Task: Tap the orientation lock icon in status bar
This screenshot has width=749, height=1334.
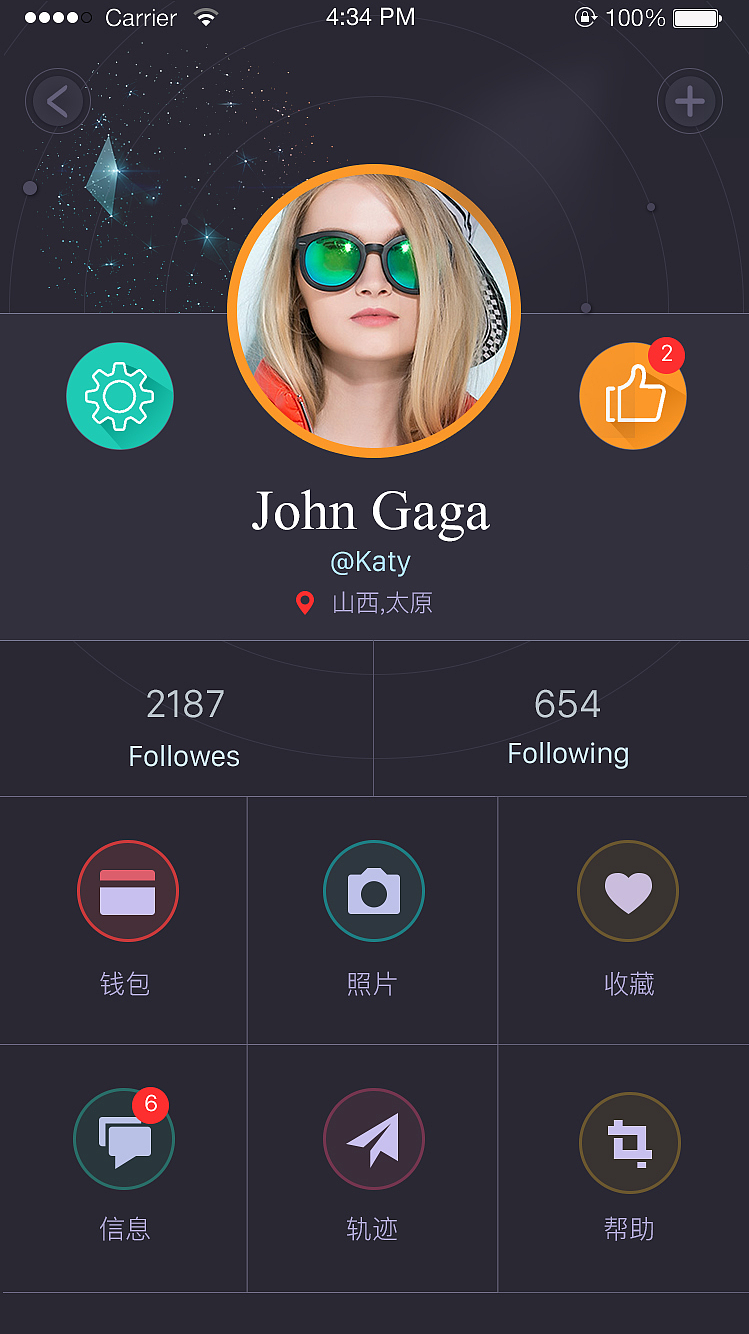Action: [x=586, y=17]
